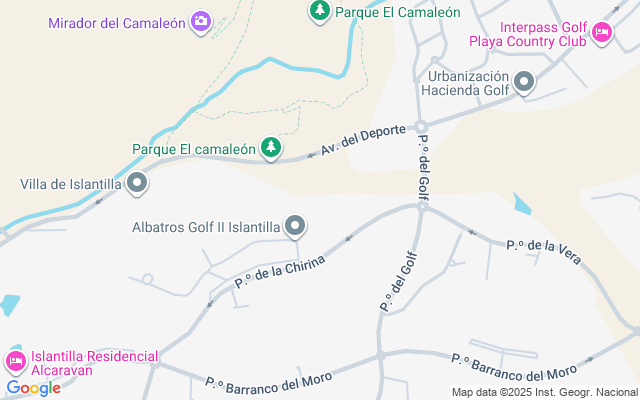Tap the park pin beside Av. del Deporte

pos(271,148)
